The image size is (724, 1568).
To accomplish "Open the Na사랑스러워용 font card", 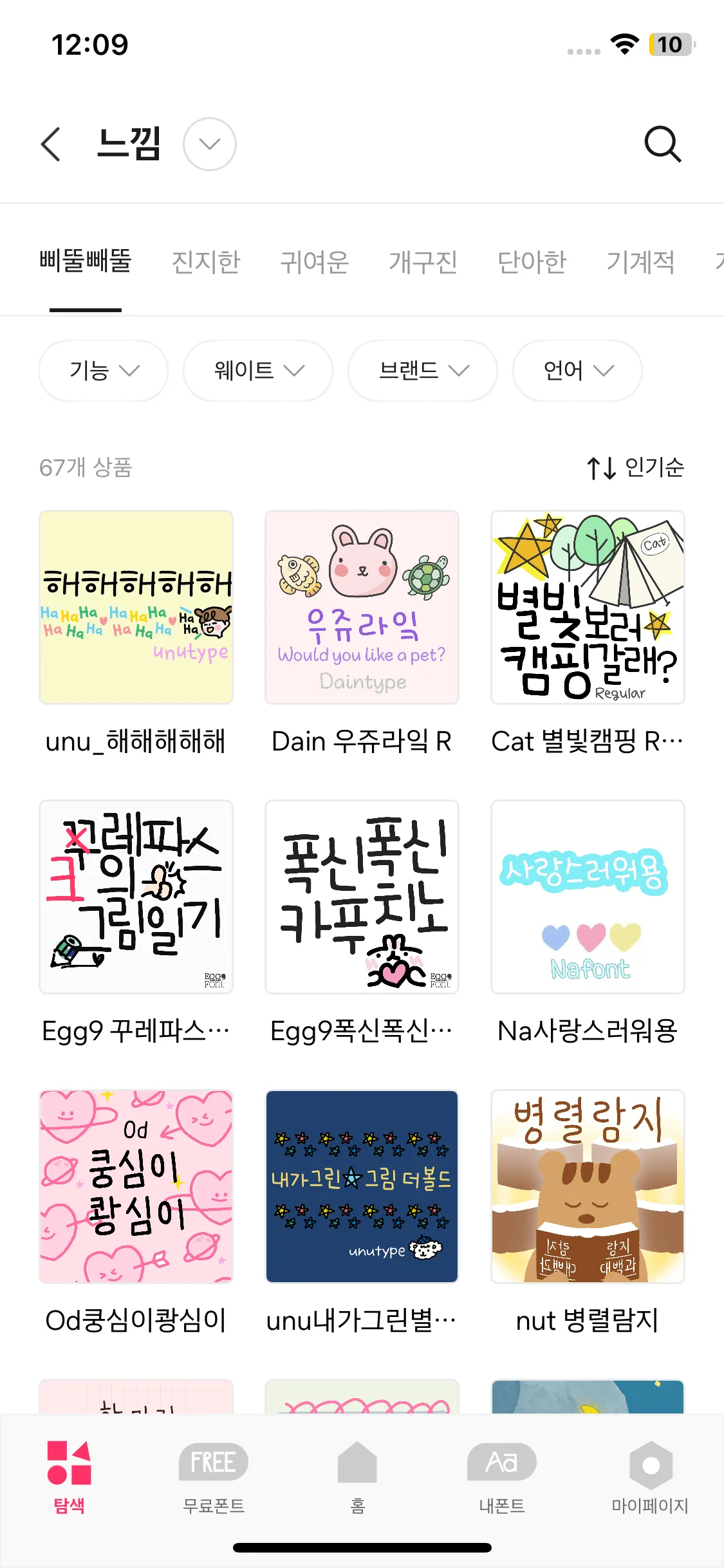I will coord(588,897).
